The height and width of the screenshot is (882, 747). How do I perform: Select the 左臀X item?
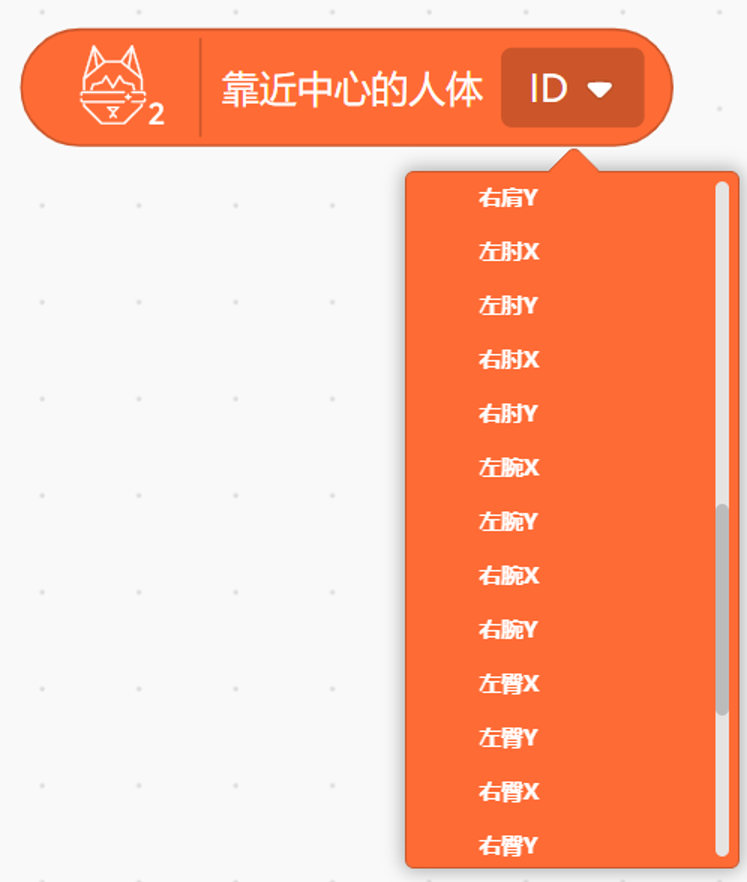point(508,684)
